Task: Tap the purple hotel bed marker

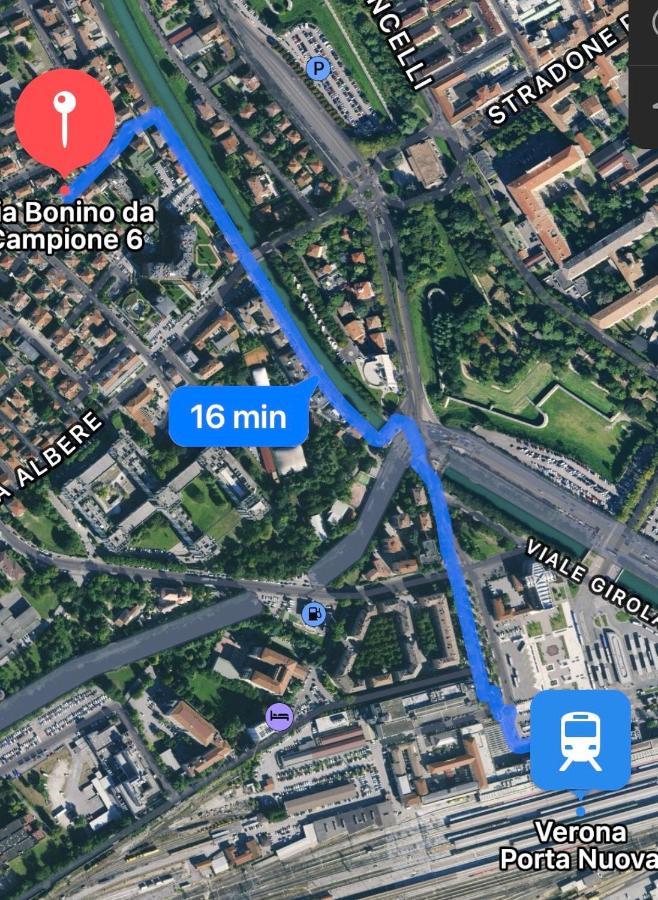Action: pyautogui.click(x=279, y=715)
